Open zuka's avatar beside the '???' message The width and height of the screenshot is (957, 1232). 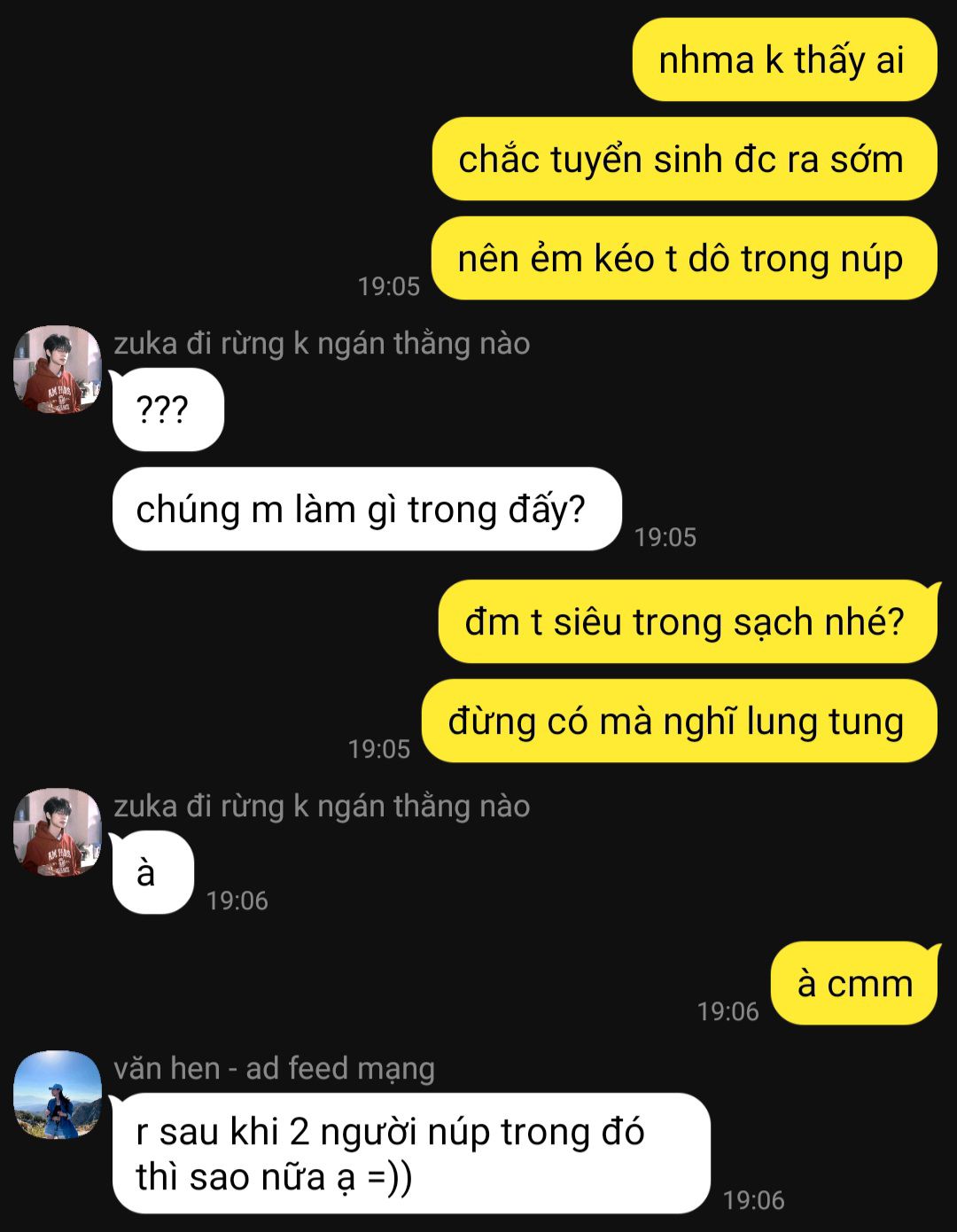[58, 370]
